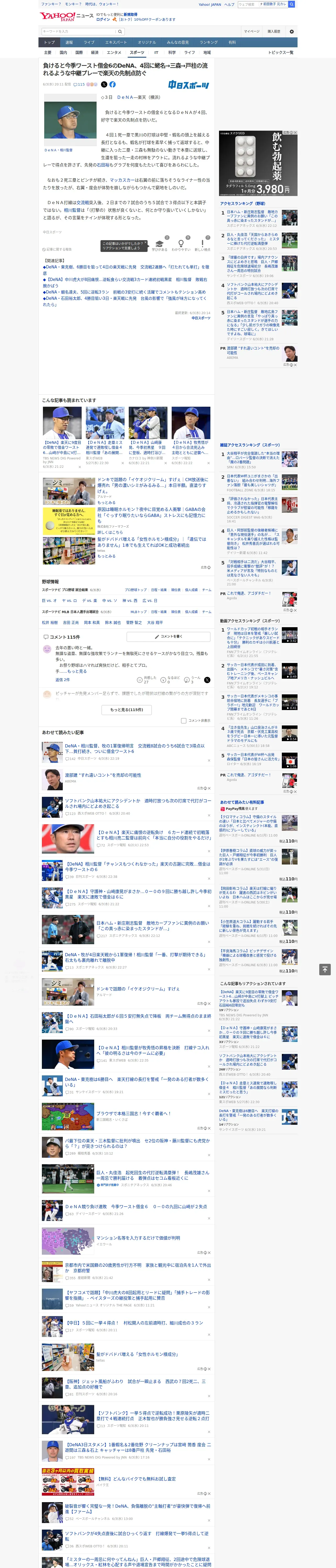The height and width of the screenshot is (1568, 336).
Task: Open the 購入履歴 link
Action: (x=274, y=31)
